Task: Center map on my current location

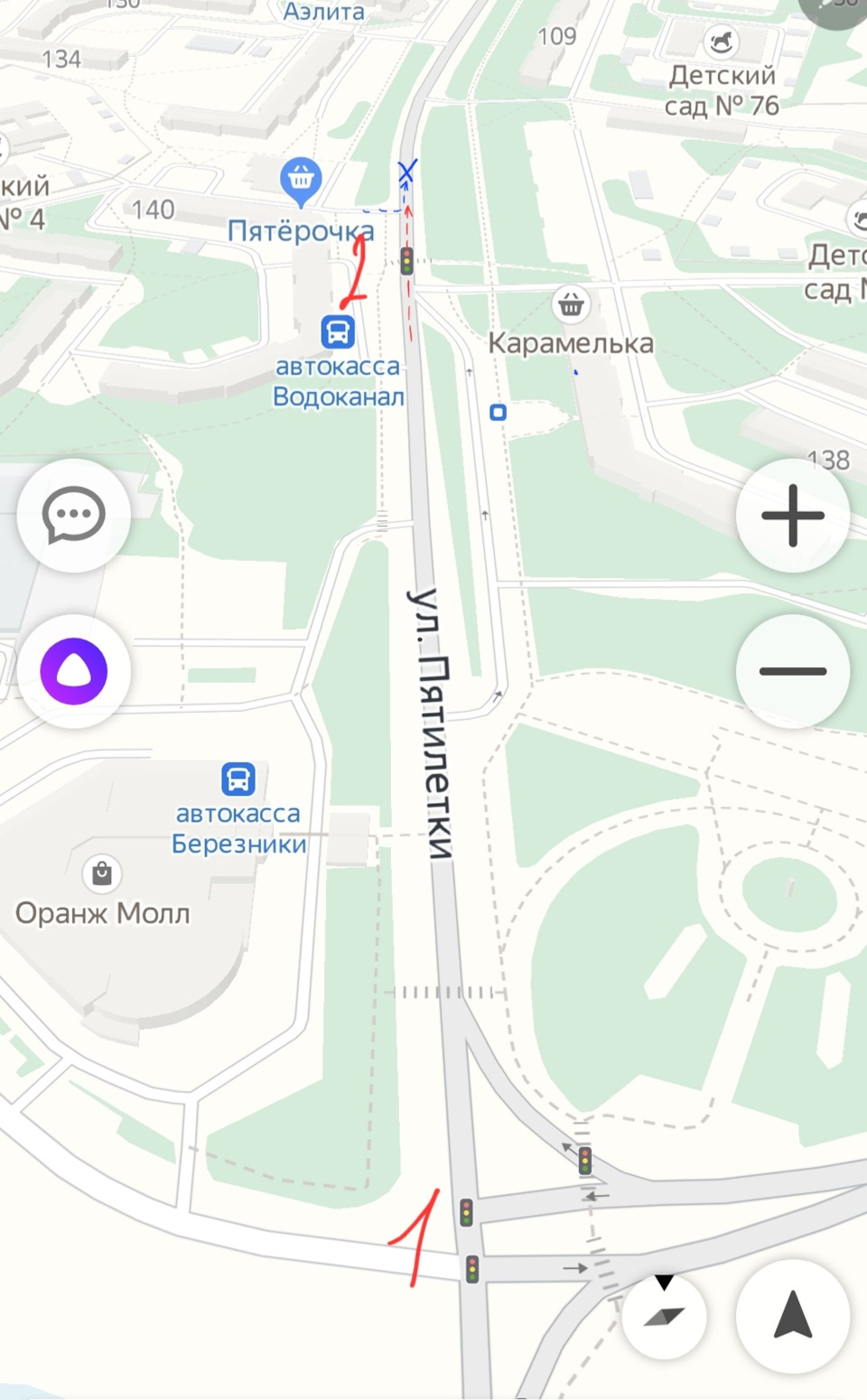Action: coord(793,1316)
